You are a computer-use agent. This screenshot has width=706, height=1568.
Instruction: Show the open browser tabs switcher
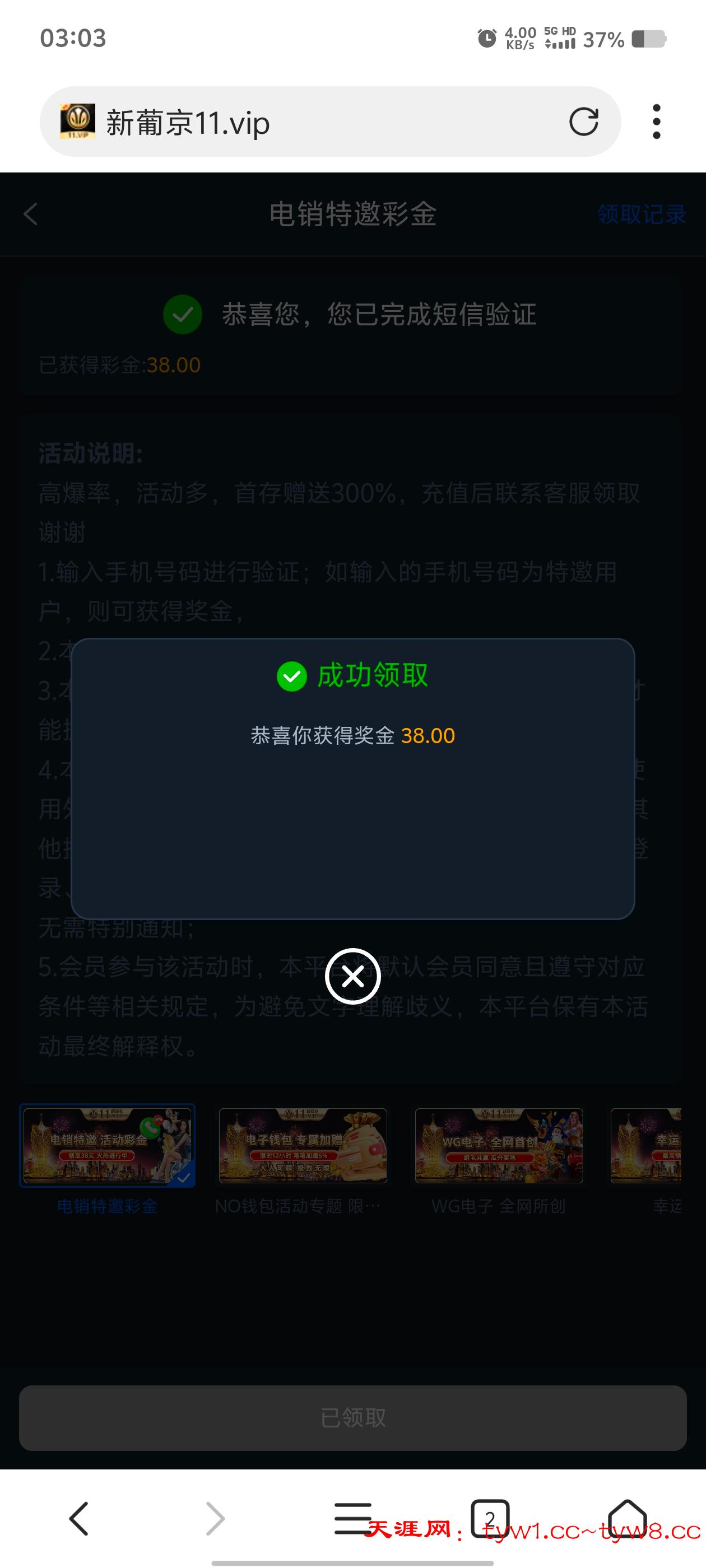click(x=490, y=1518)
